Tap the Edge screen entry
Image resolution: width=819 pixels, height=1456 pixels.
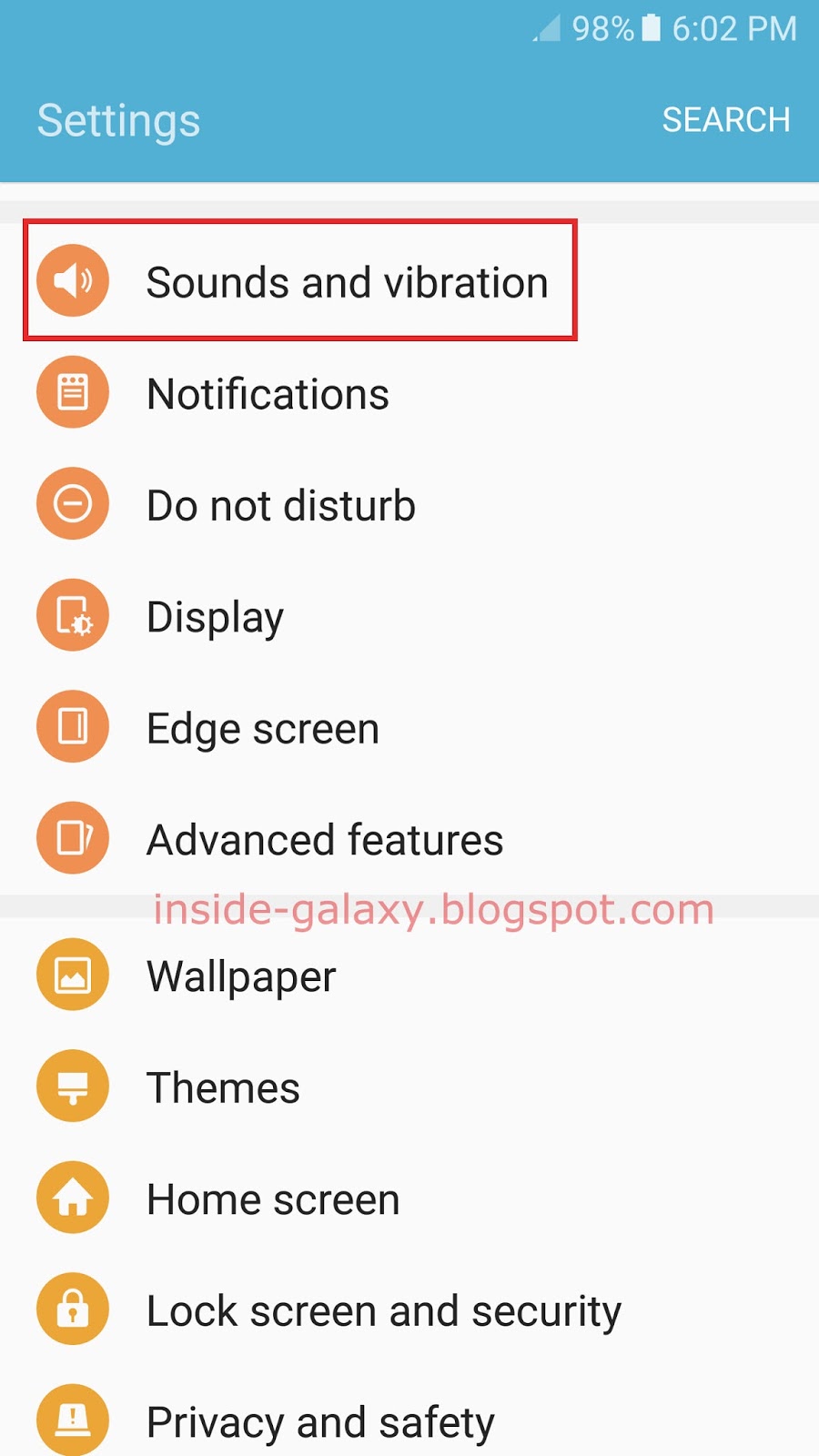pos(262,726)
